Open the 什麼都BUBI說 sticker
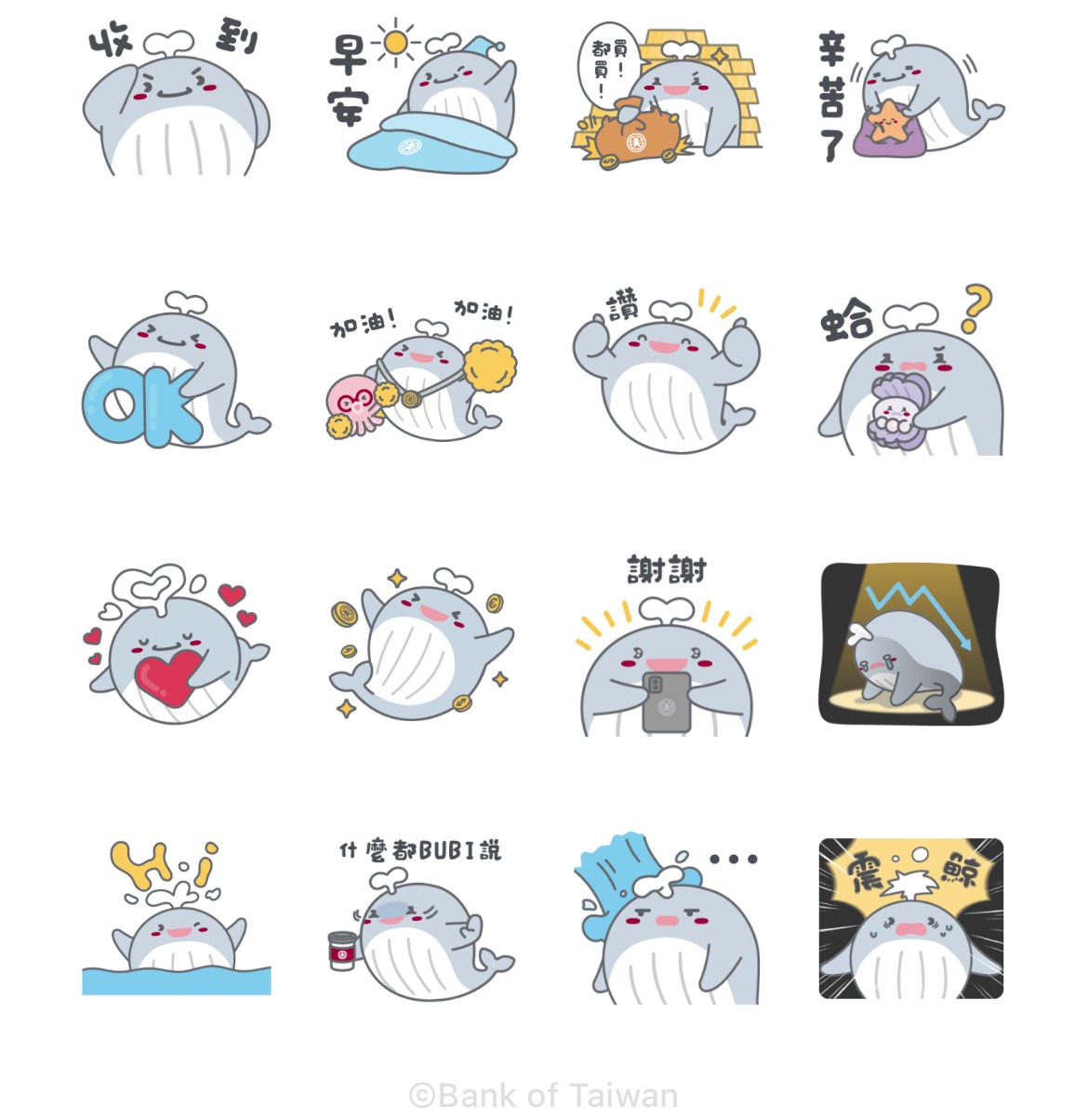Viewport: 1088px width, 1120px height. tap(421, 919)
